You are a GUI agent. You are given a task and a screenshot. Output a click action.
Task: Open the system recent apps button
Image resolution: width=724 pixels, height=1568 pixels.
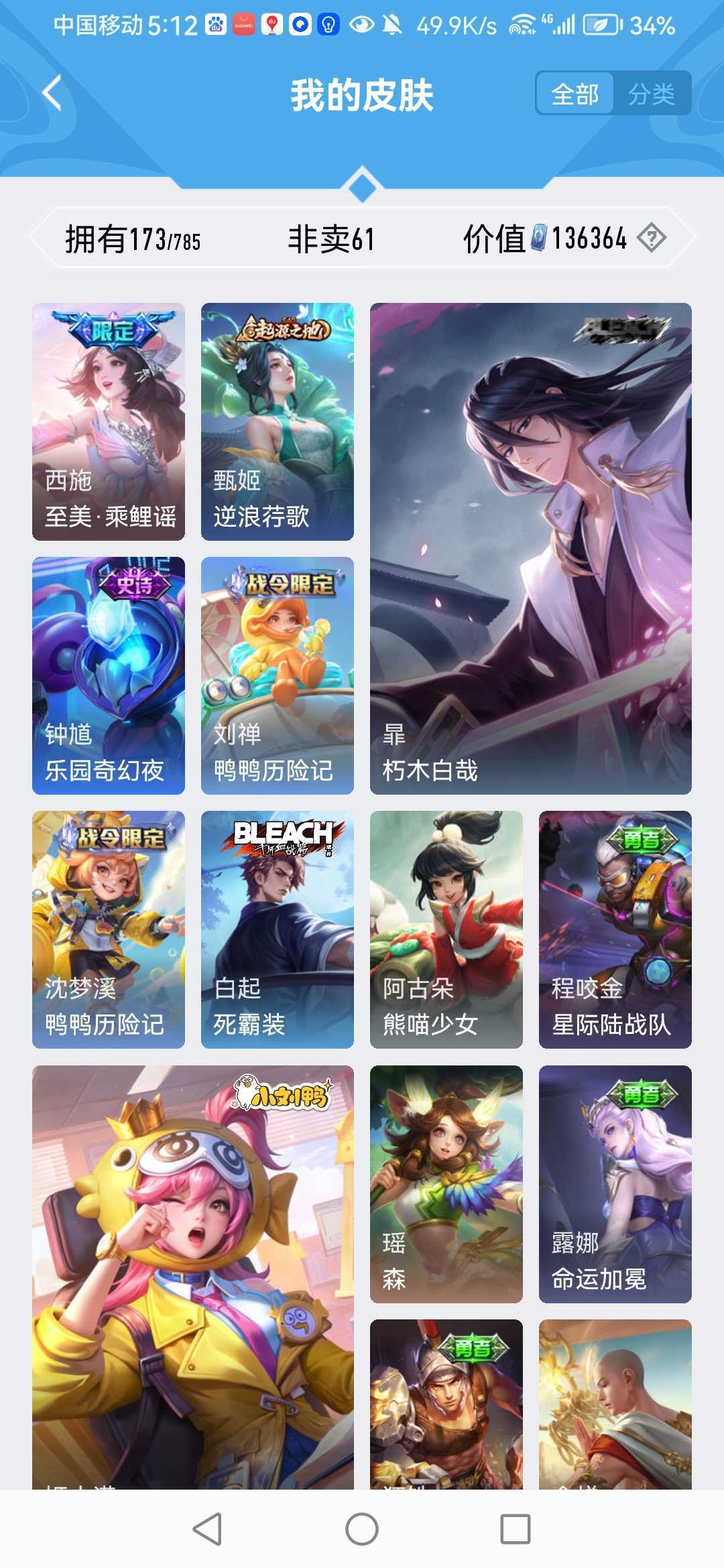pos(516,1529)
